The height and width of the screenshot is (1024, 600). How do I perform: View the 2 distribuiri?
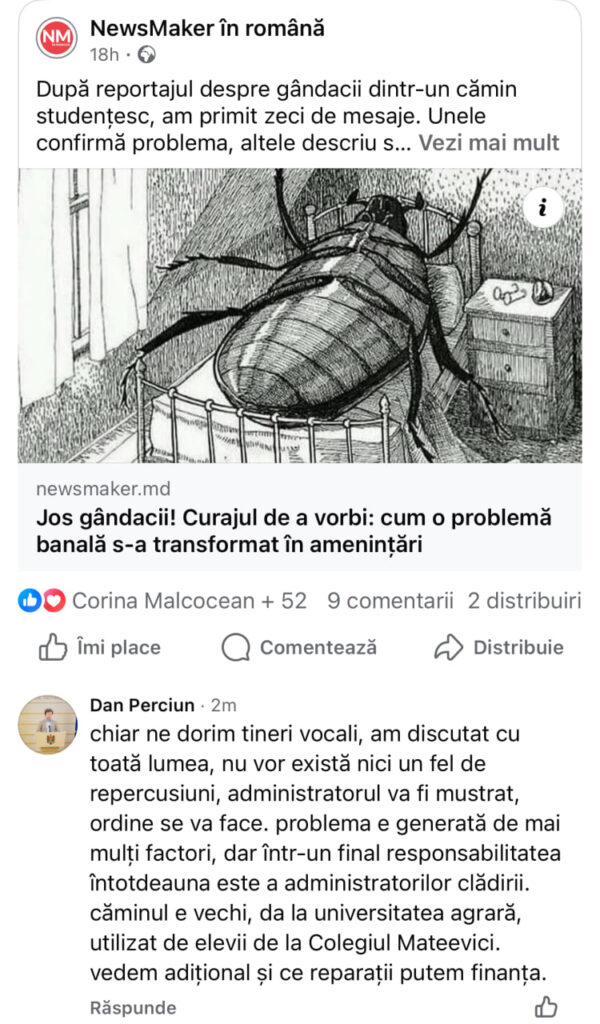[x=524, y=601]
